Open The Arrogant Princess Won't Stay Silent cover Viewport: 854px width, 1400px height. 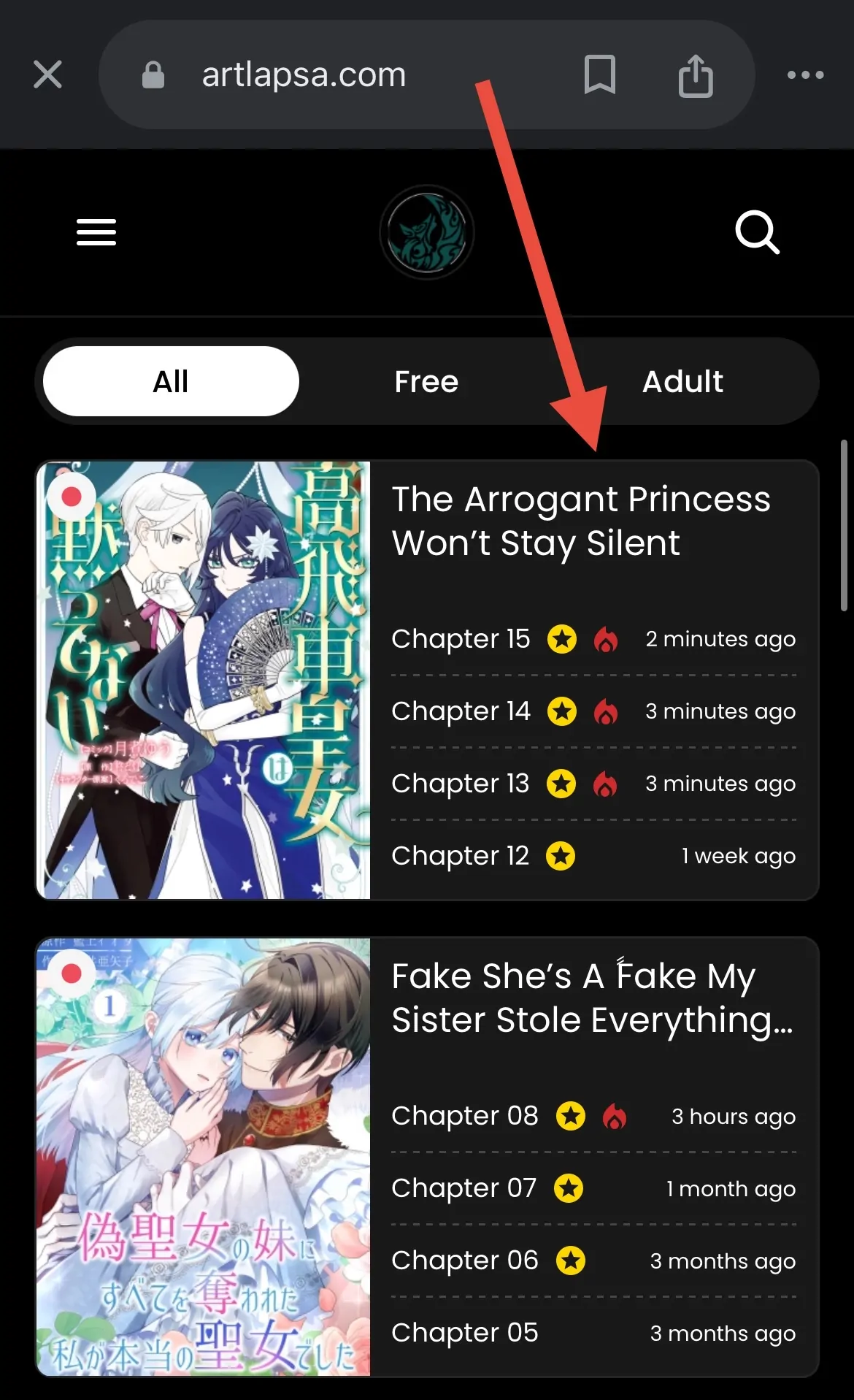204,680
